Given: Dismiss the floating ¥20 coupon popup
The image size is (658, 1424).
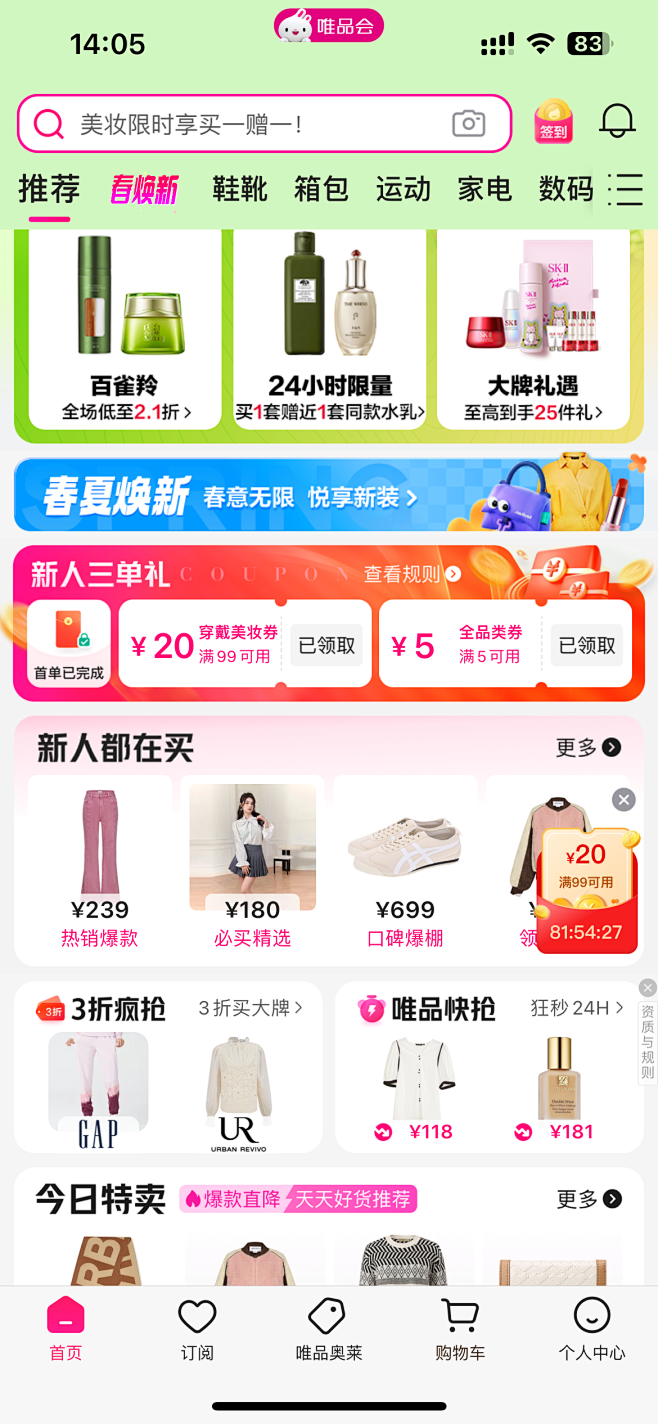Looking at the screenshot, I should coord(624,799).
